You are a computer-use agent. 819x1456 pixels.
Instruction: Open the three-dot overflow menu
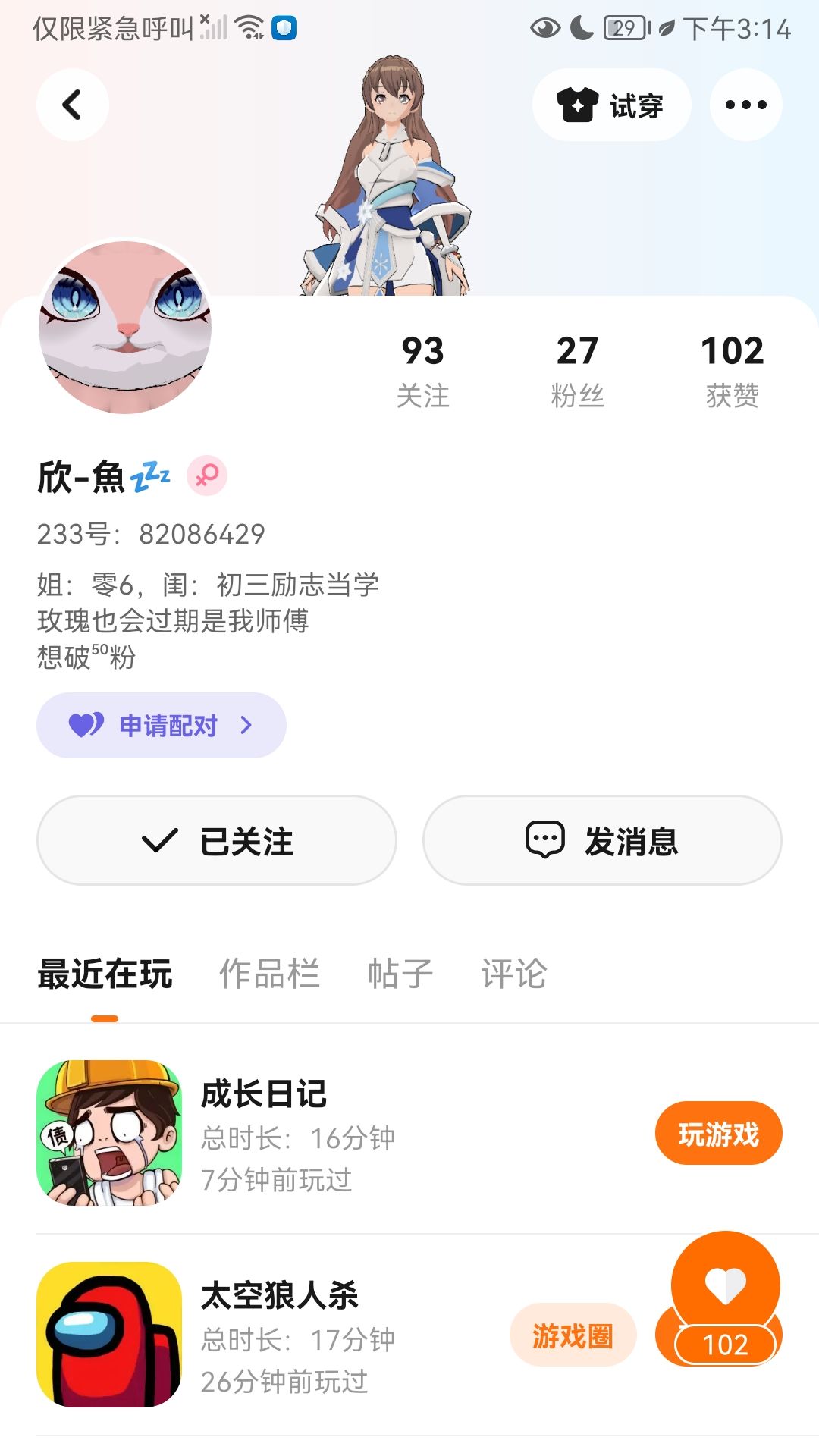click(x=745, y=105)
